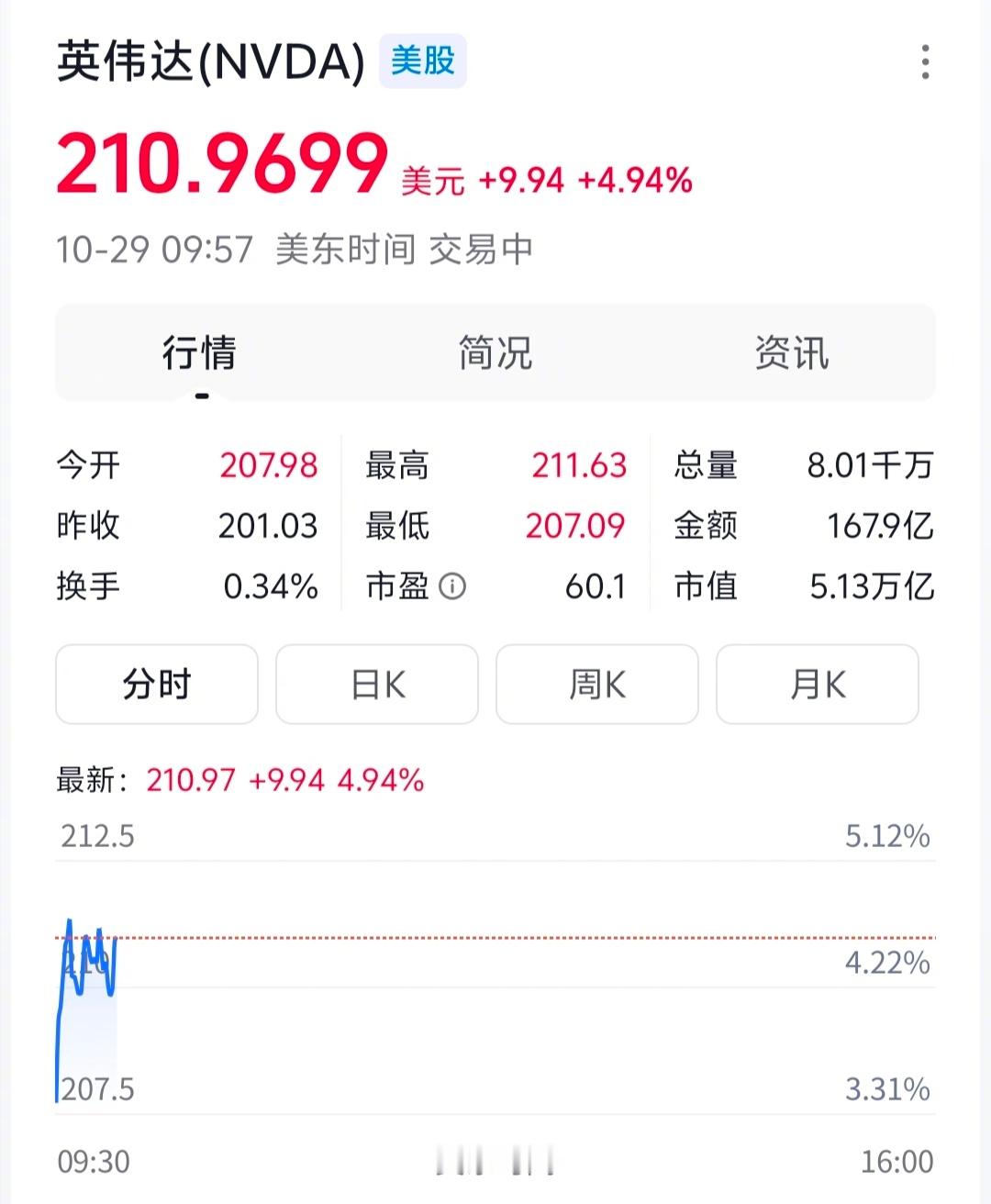The width and height of the screenshot is (991, 1204).
Task: Switch to the 资讯 tab
Action: coord(791,354)
